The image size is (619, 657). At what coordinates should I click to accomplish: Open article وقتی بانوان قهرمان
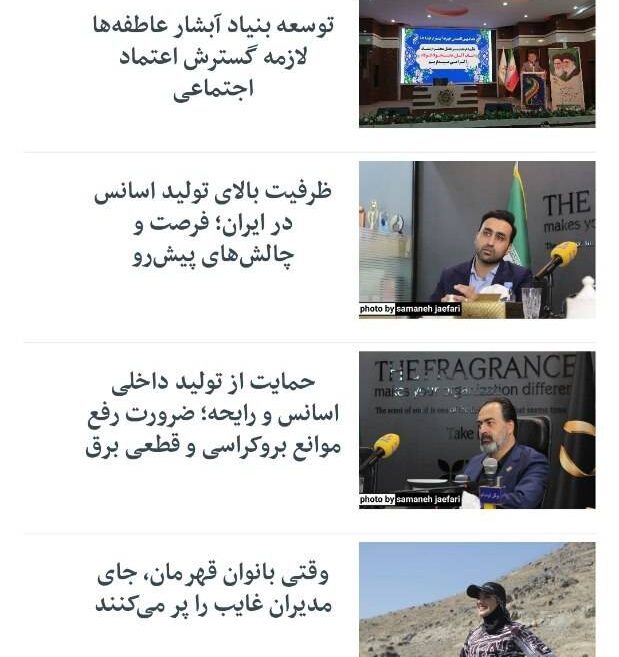(x=213, y=590)
